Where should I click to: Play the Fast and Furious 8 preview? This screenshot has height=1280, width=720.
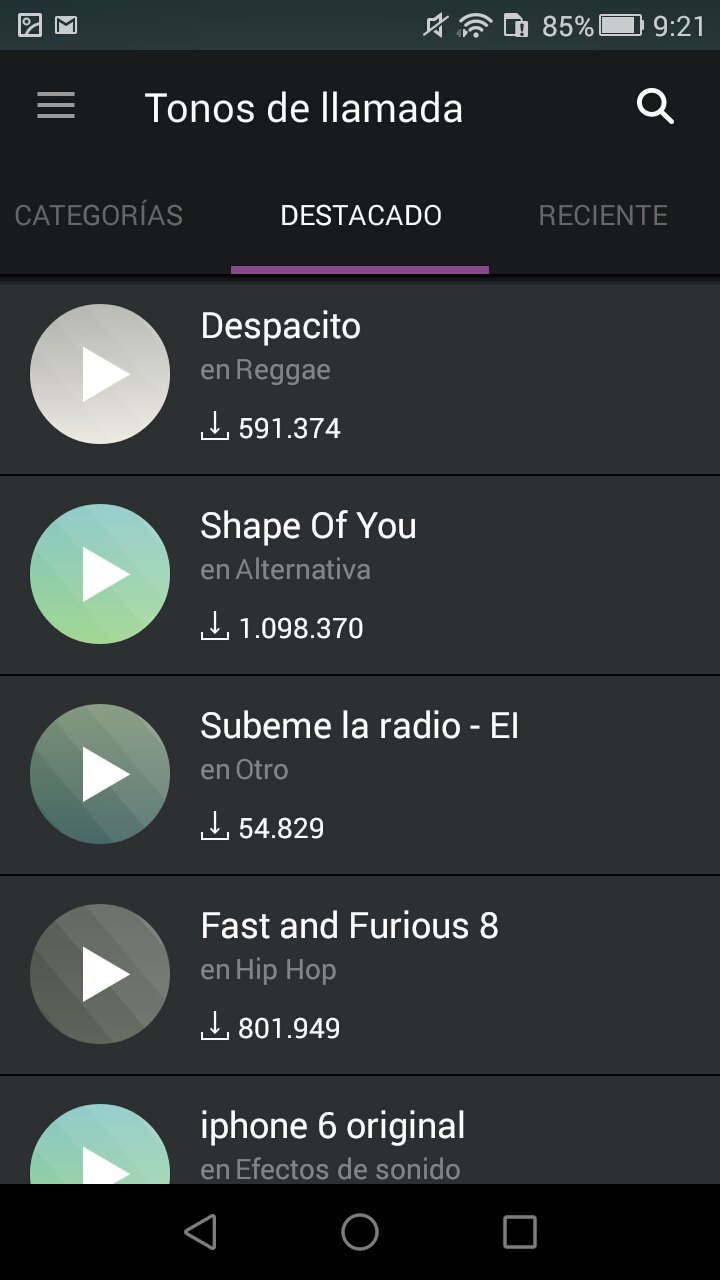(100, 973)
